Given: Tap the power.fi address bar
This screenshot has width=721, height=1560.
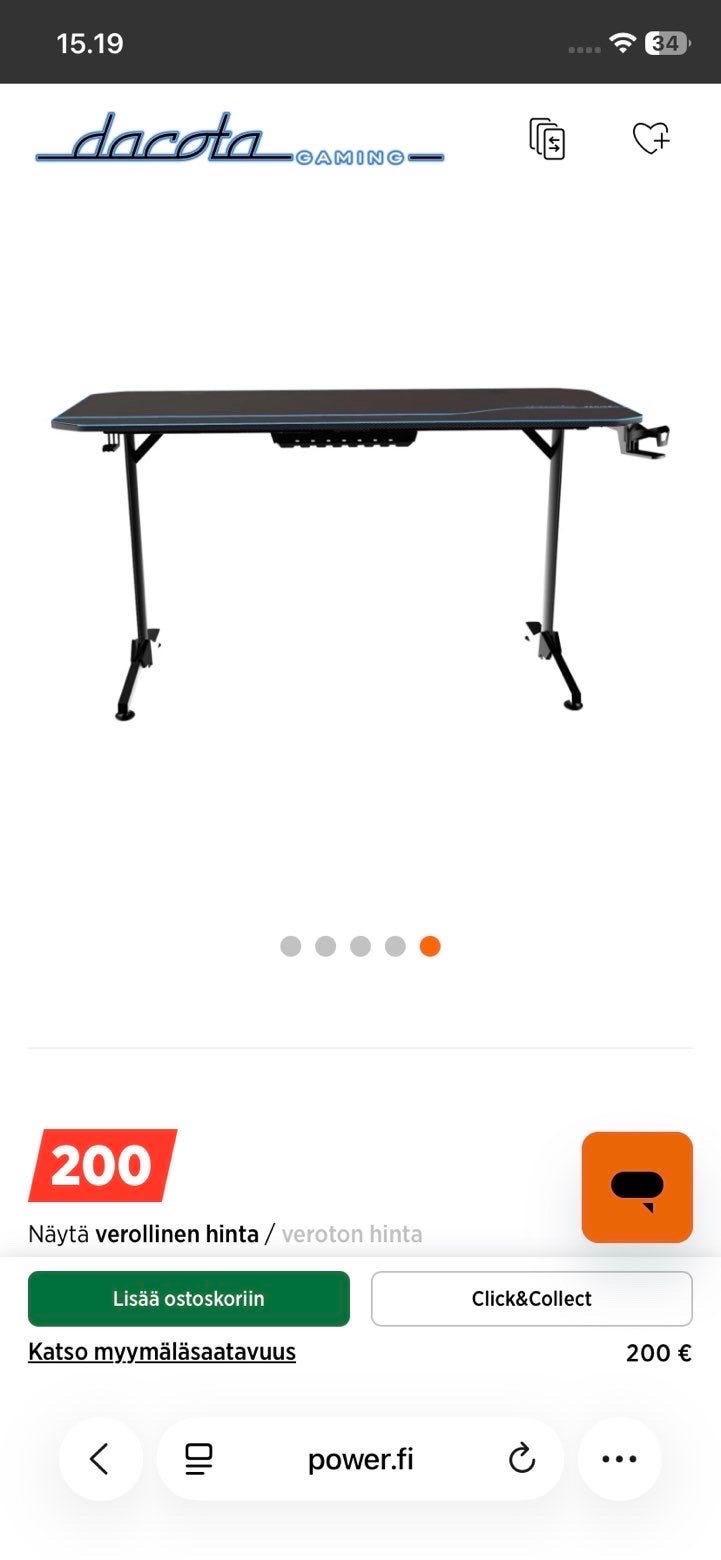Looking at the screenshot, I should pyautogui.click(x=360, y=1459).
